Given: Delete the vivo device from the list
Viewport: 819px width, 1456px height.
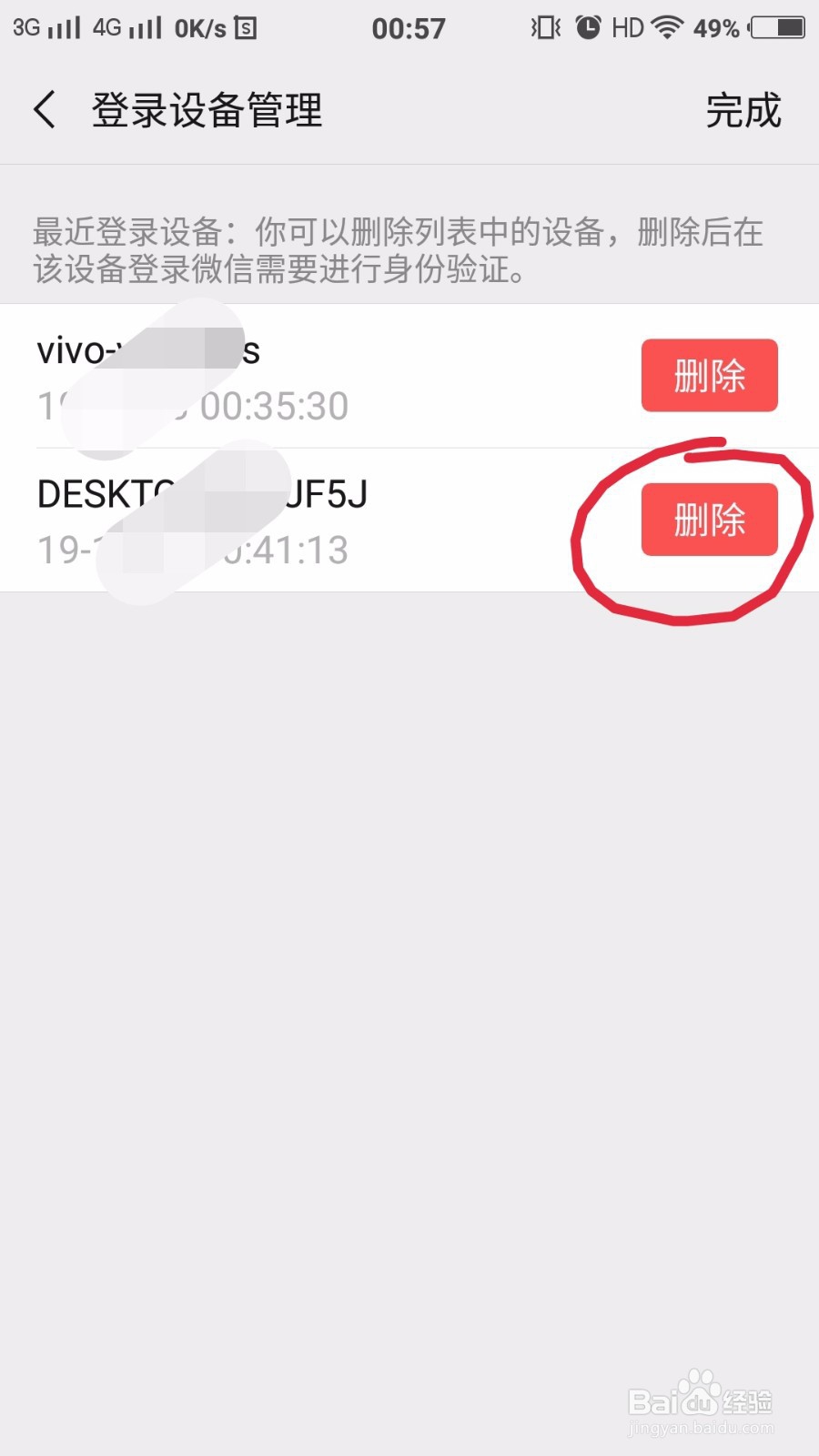Looking at the screenshot, I should point(709,376).
